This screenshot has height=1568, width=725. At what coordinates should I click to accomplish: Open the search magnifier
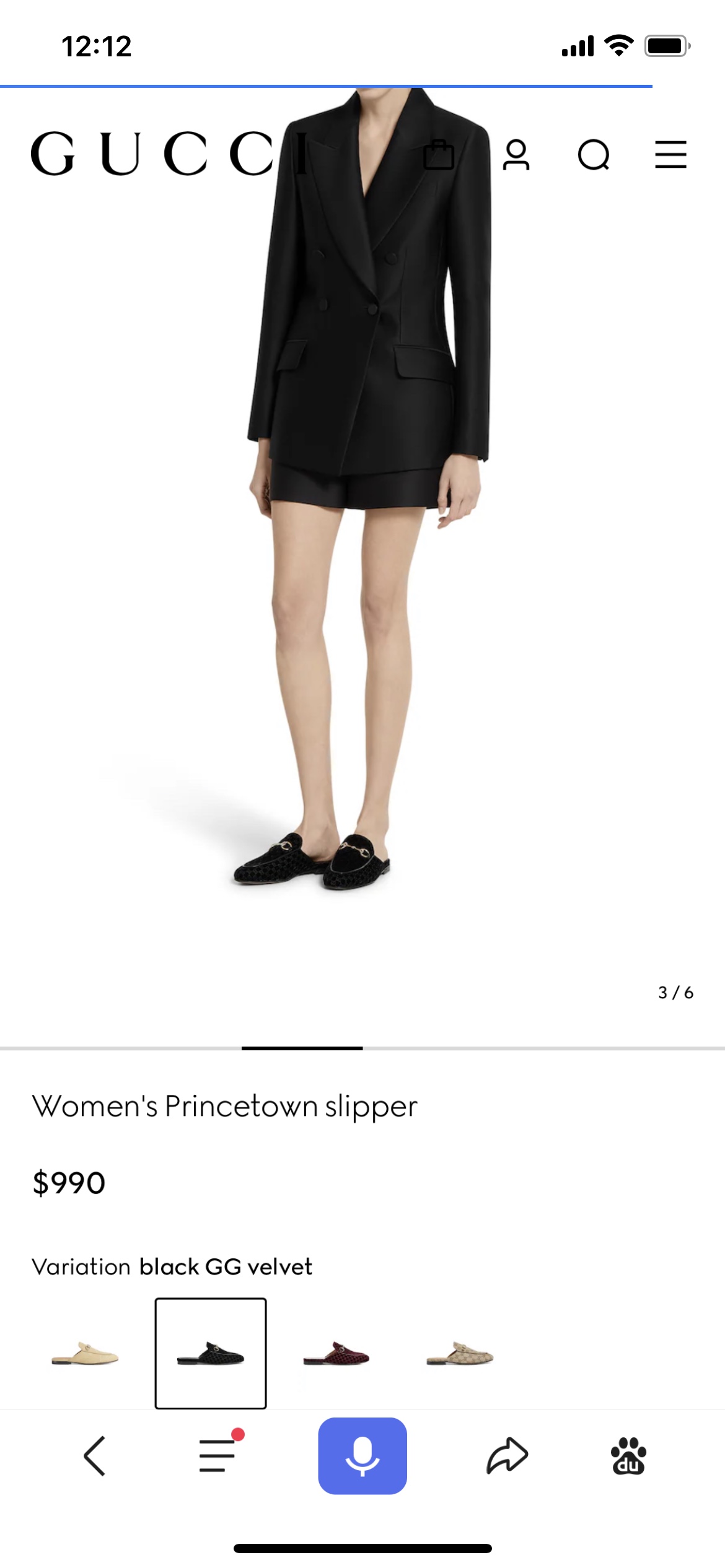(594, 155)
